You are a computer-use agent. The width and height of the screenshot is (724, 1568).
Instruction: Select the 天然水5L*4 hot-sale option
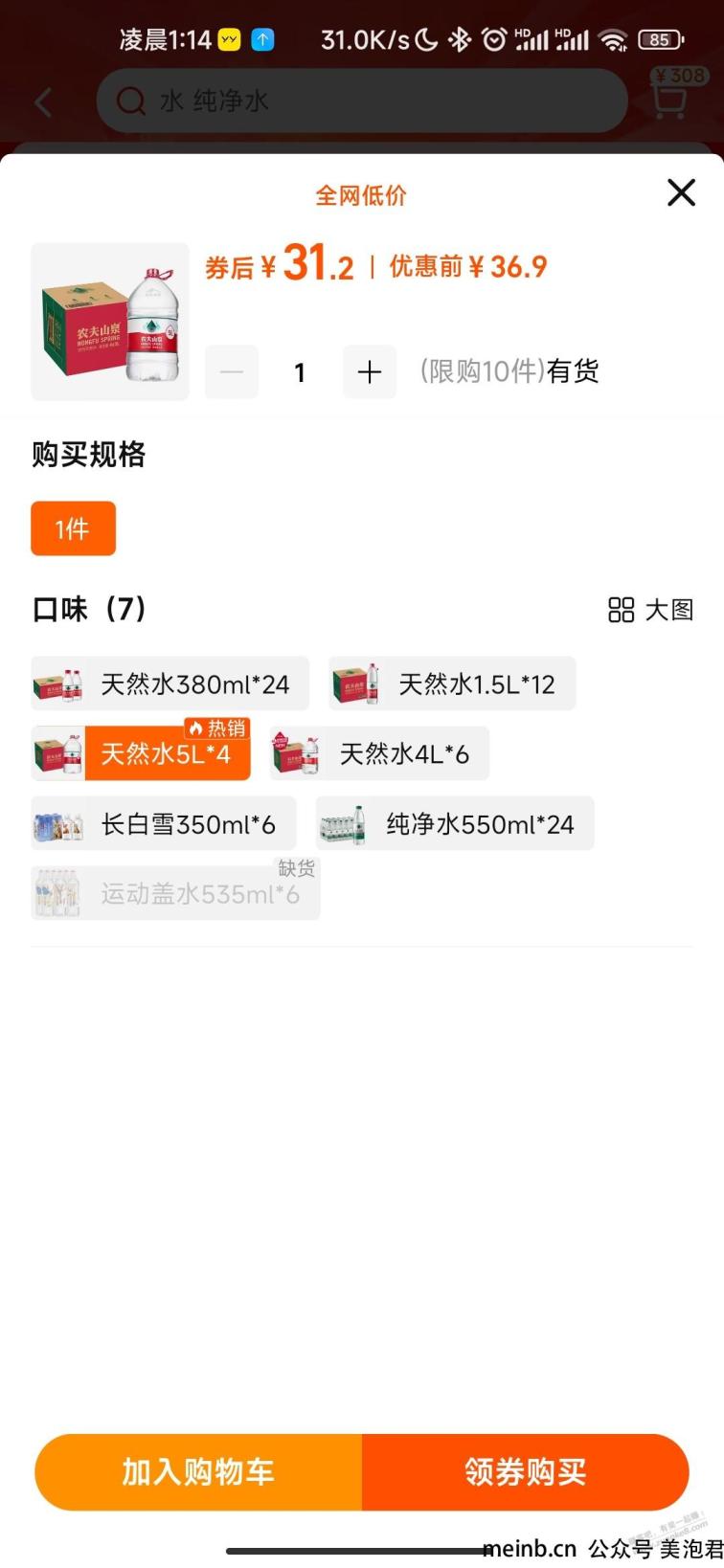coord(142,754)
